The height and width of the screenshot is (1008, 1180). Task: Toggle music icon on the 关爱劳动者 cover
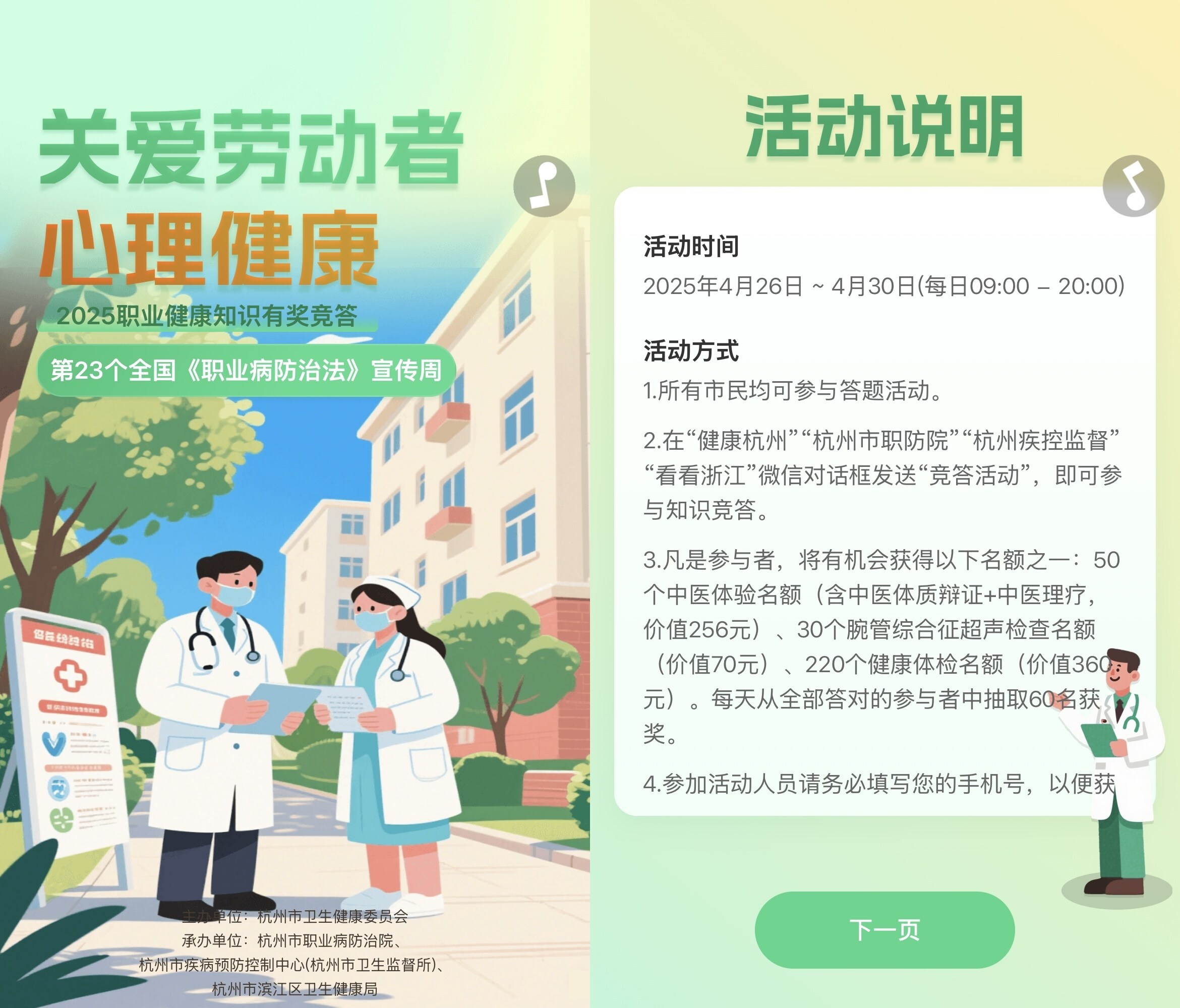pyautogui.click(x=544, y=186)
